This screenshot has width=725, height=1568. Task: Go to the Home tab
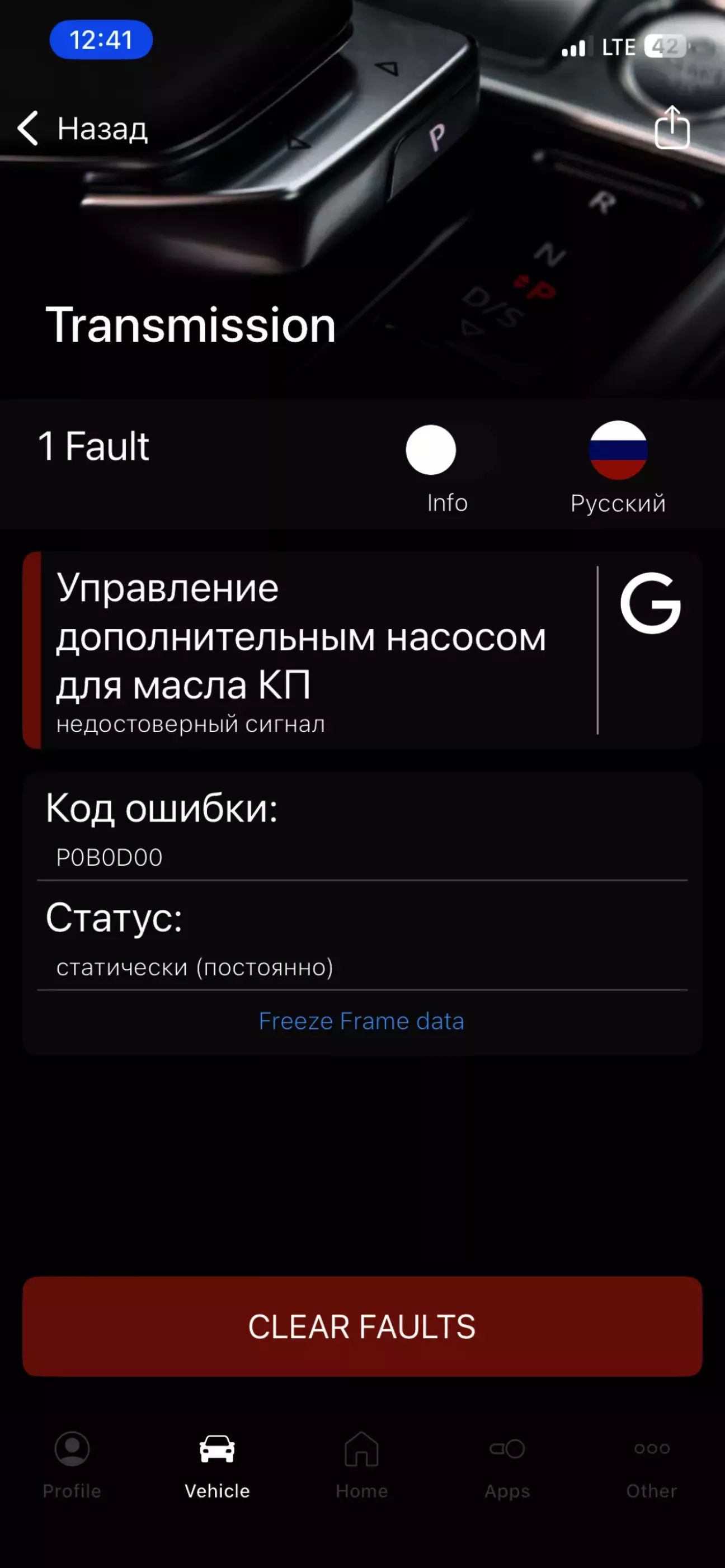point(361,1465)
